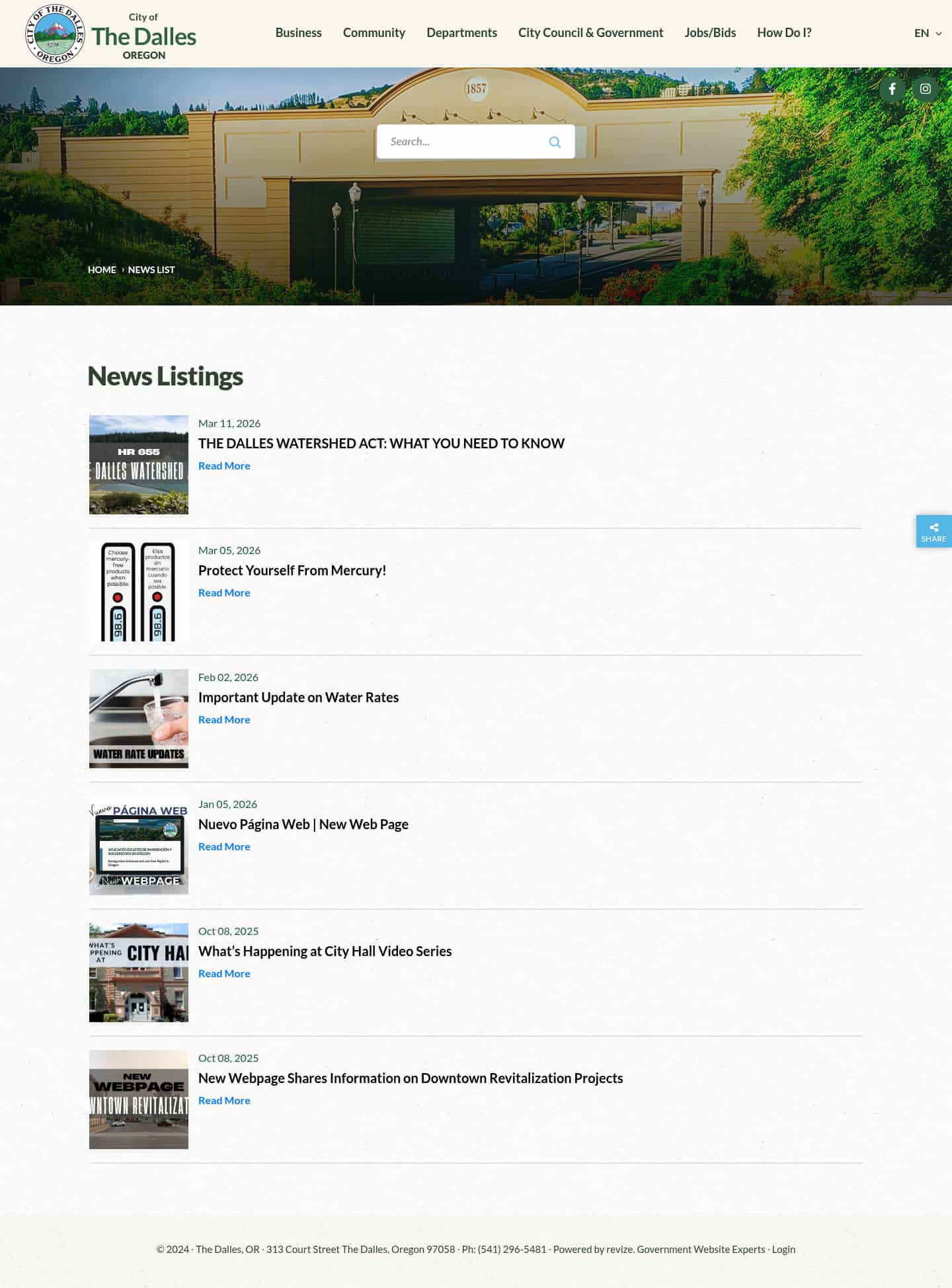Click the City of The Dalles seal logo
The width and height of the screenshot is (952, 1288).
click(x=57, y=34)
